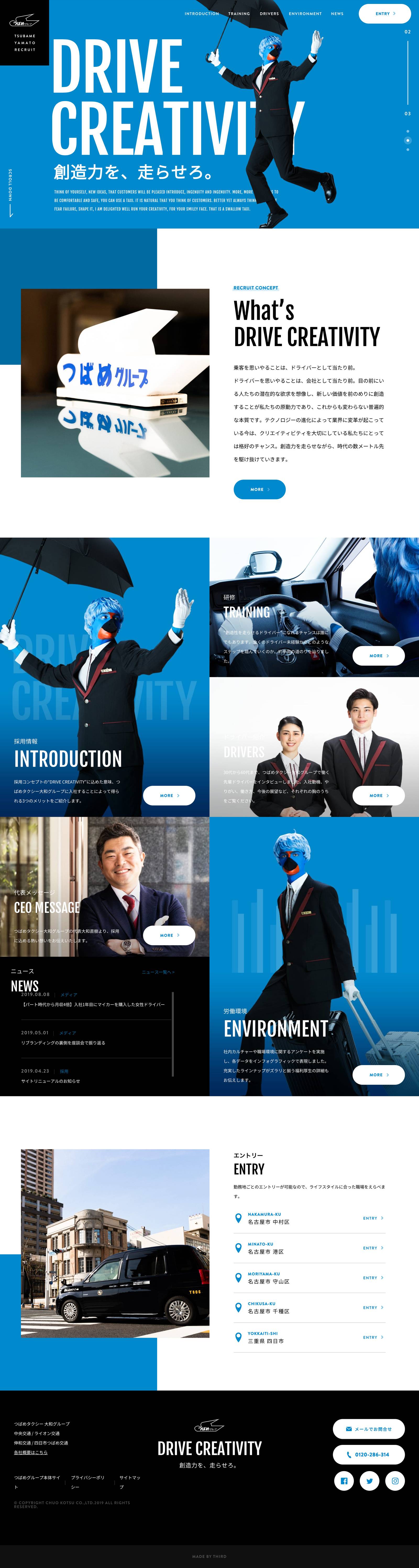Go to INTRODUCTION nav link
The height and width of the screenshot is (1568, 419).
201,13
